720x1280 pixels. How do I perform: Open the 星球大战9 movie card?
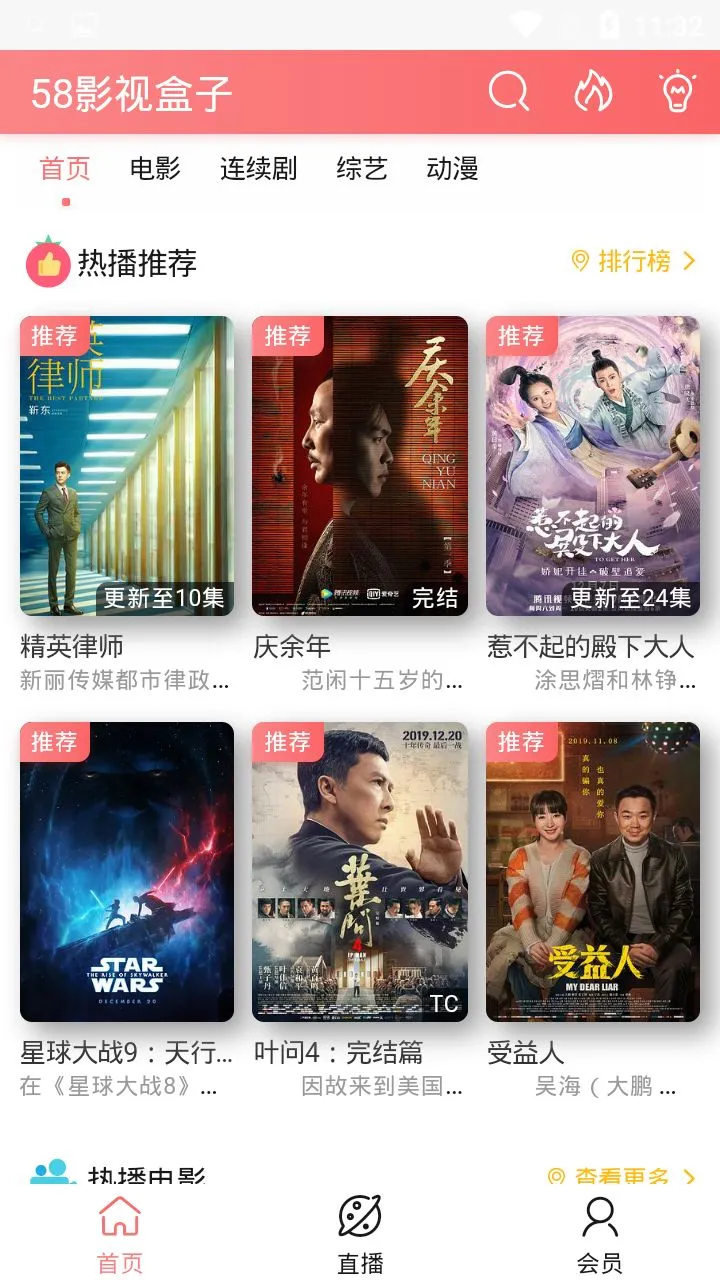tap(127, 872)
